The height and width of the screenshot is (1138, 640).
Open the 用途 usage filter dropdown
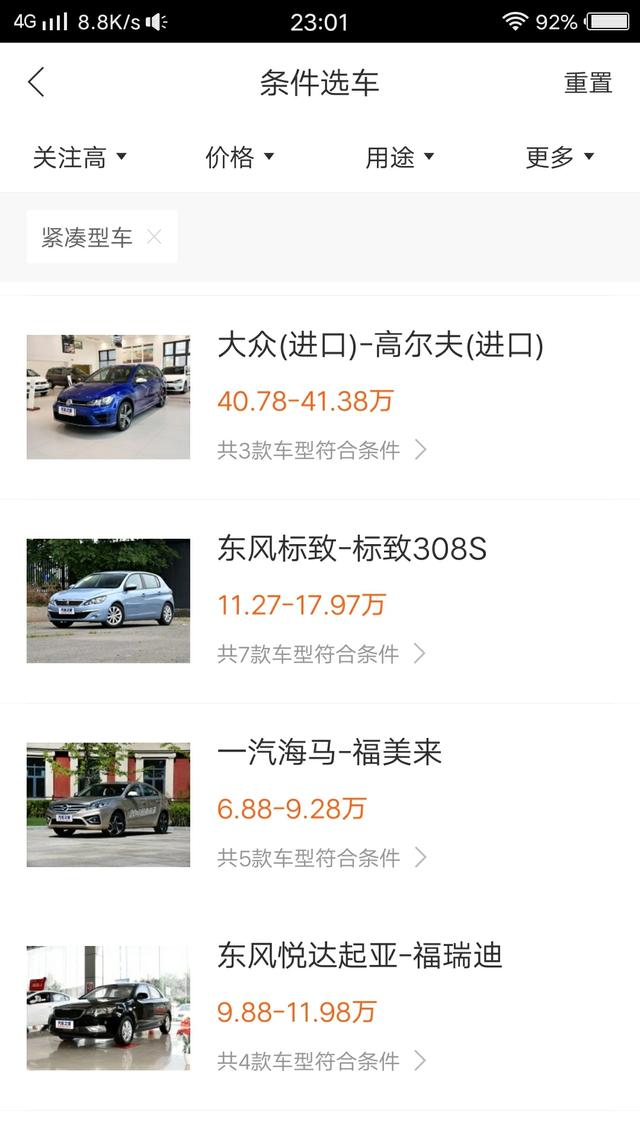click(x=400, y=157)
